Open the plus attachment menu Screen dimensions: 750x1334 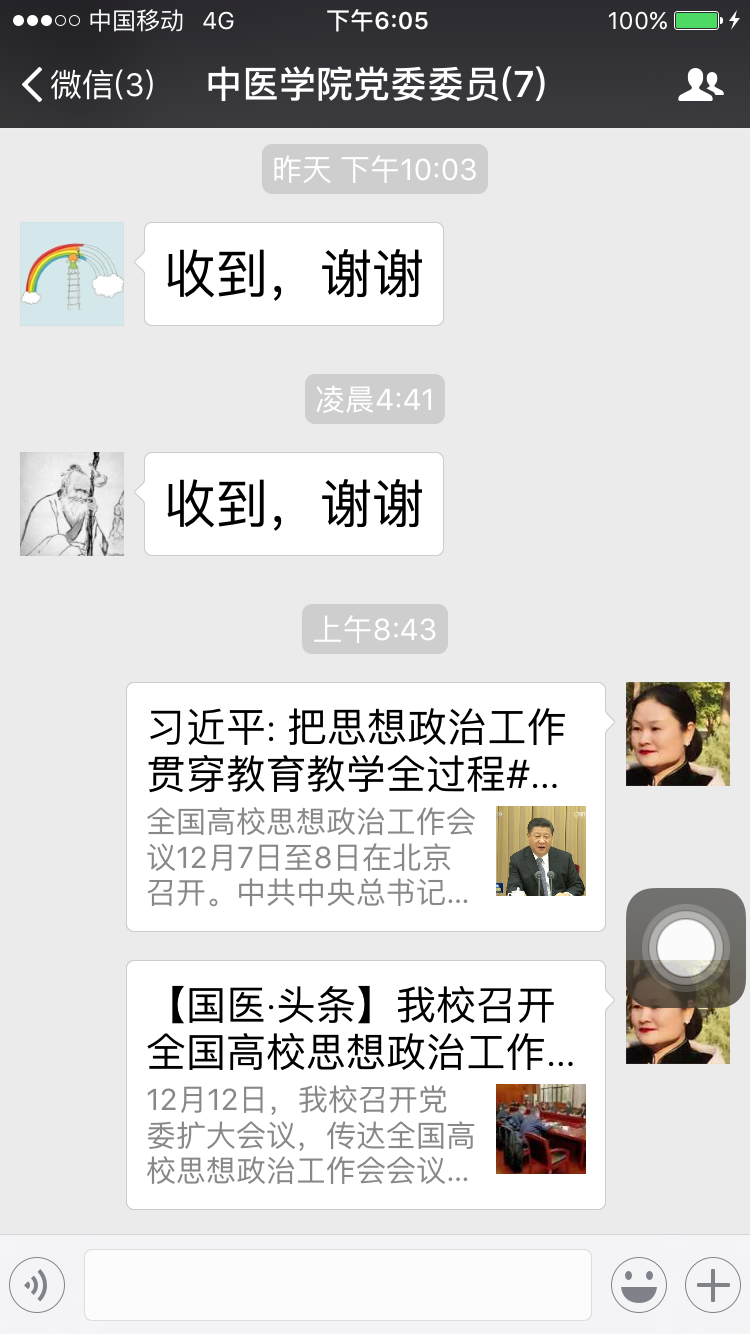point(713,1285)
